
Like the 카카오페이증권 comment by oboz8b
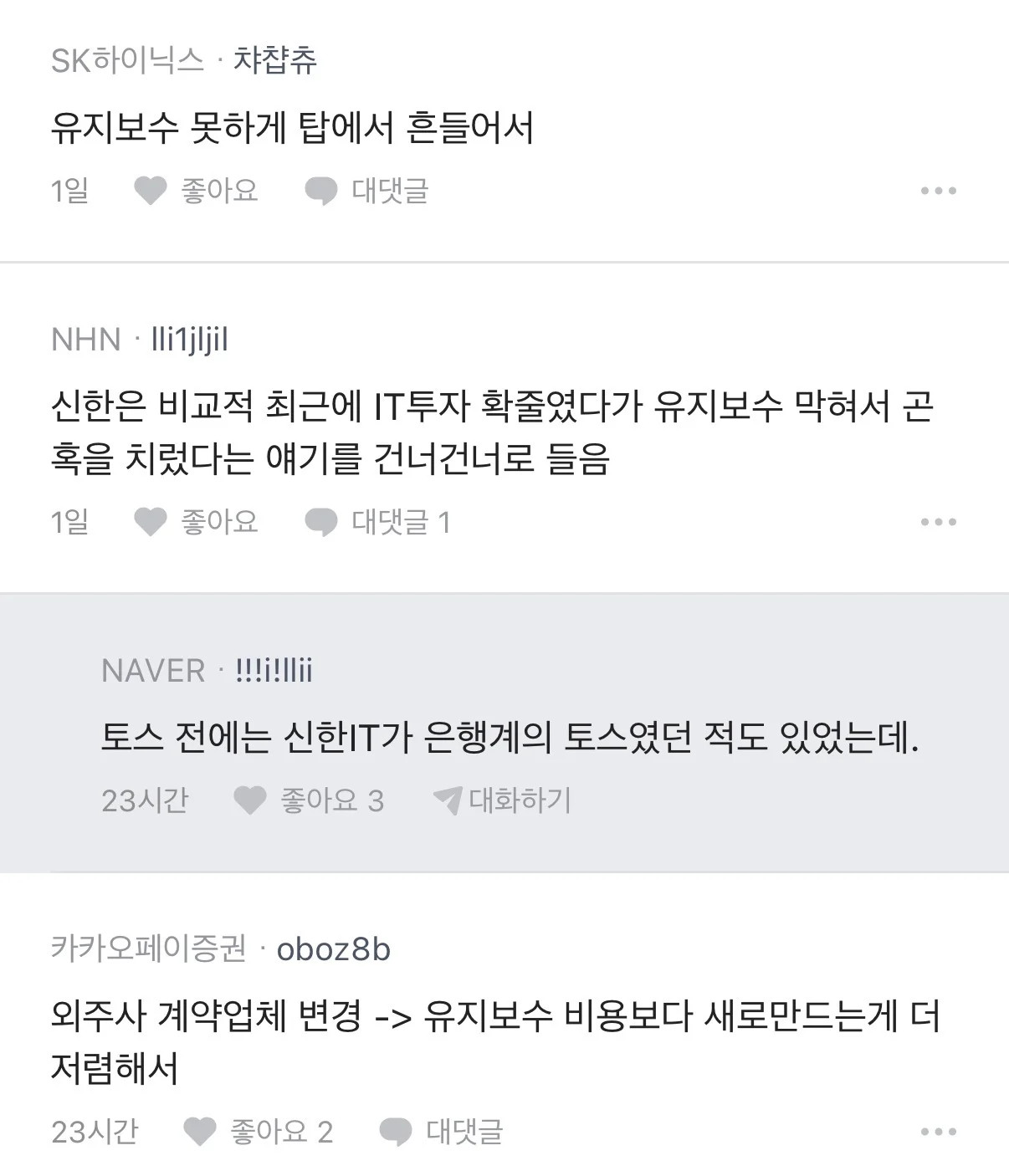pos(258,1132)
